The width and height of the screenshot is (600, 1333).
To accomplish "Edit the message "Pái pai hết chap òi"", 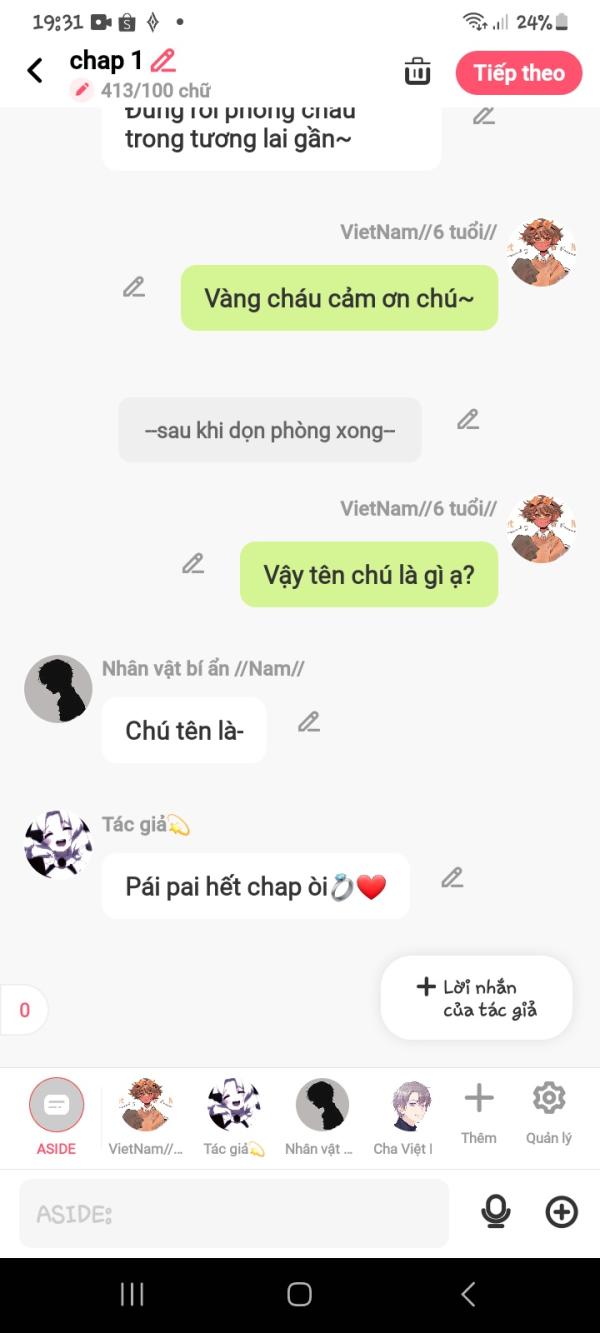I will [452, 877].
